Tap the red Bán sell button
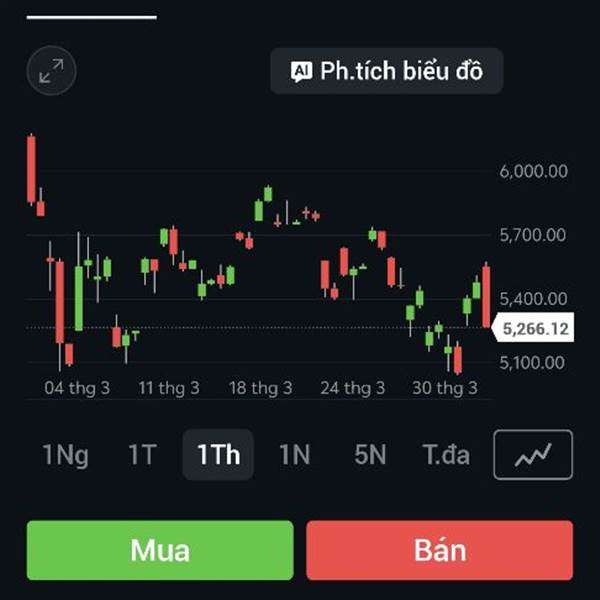 pyautogui.click(x=440, y=550)
